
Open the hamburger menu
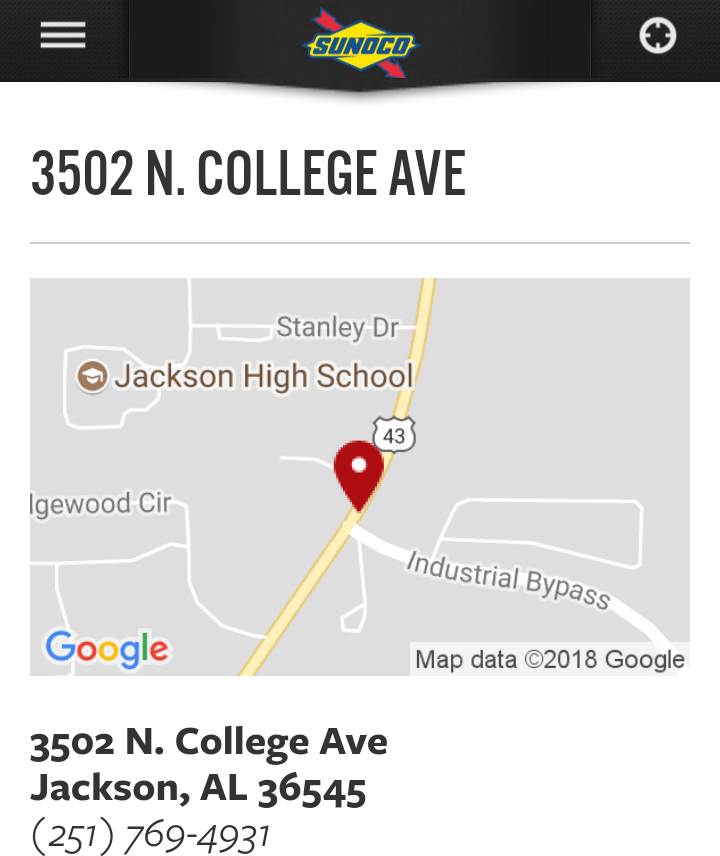[x=62, y=36]
